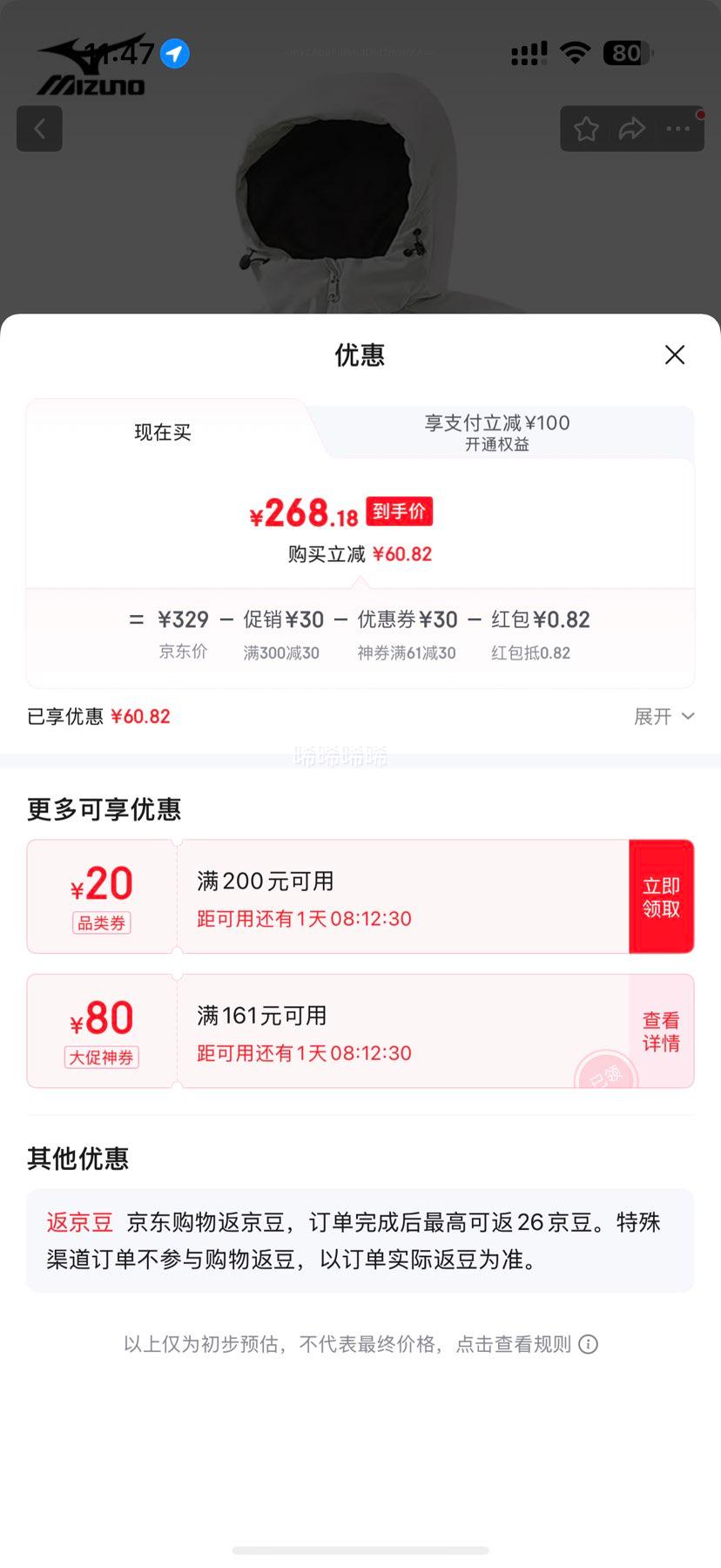Close the 优惠 discount sheet
Image resolution: width=721 pixels, height=1568 pixels.
[x=675, y=355]
